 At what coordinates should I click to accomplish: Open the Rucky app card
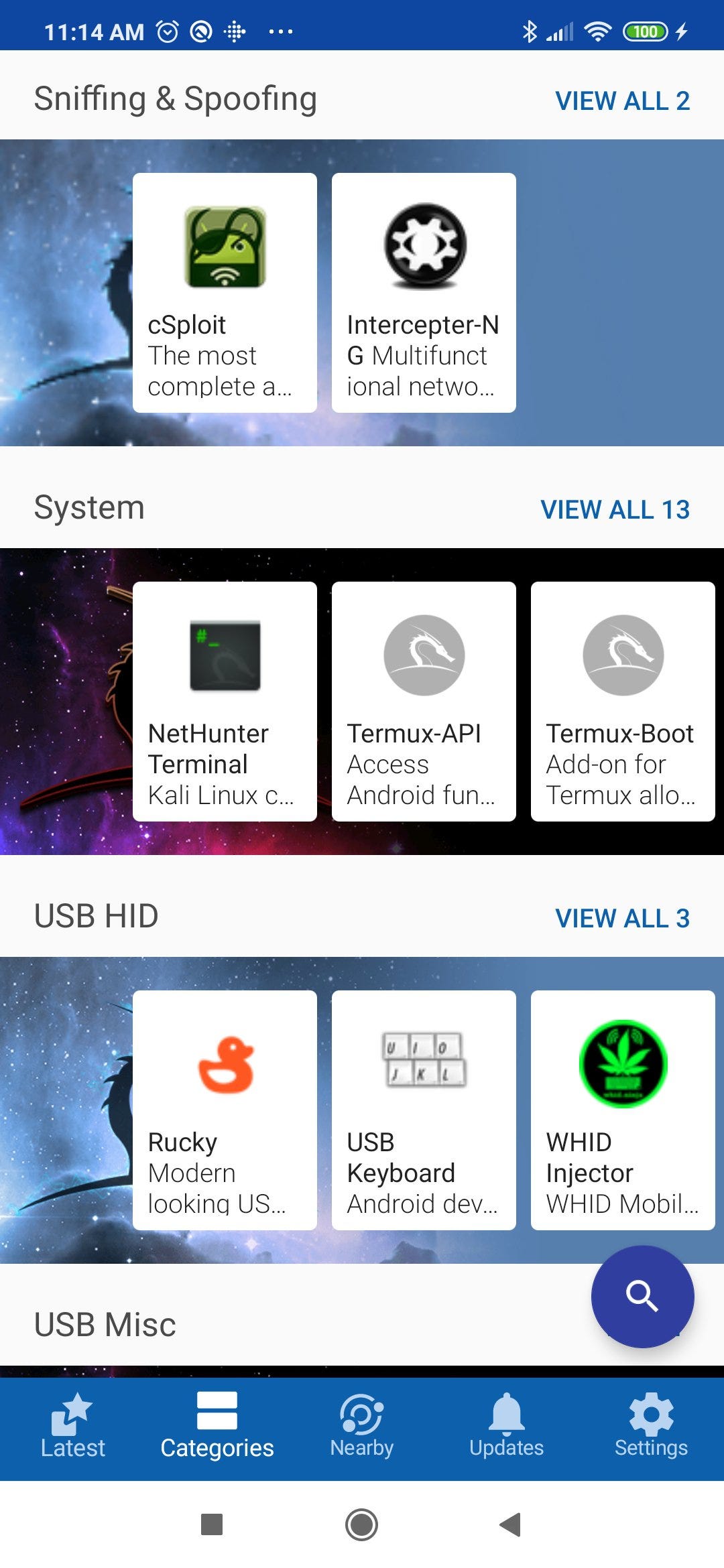tap(225, 1110)
